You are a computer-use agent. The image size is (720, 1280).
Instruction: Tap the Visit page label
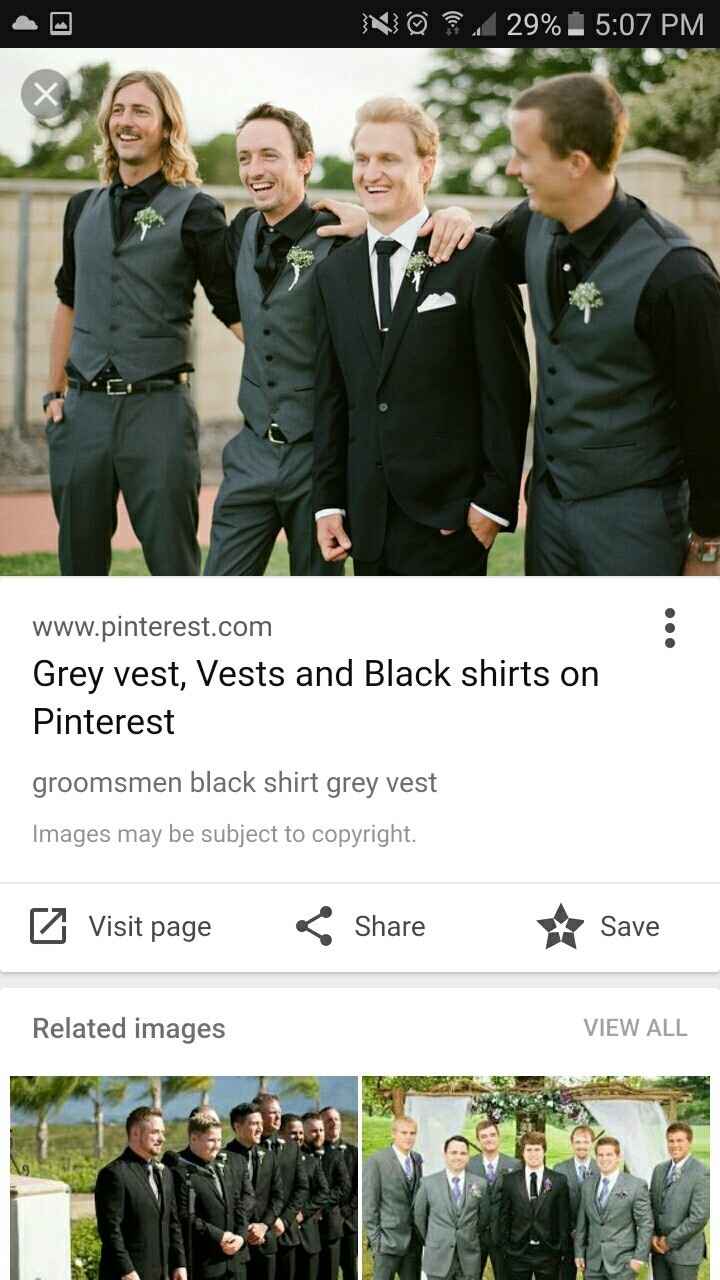(x=150, y=926)
